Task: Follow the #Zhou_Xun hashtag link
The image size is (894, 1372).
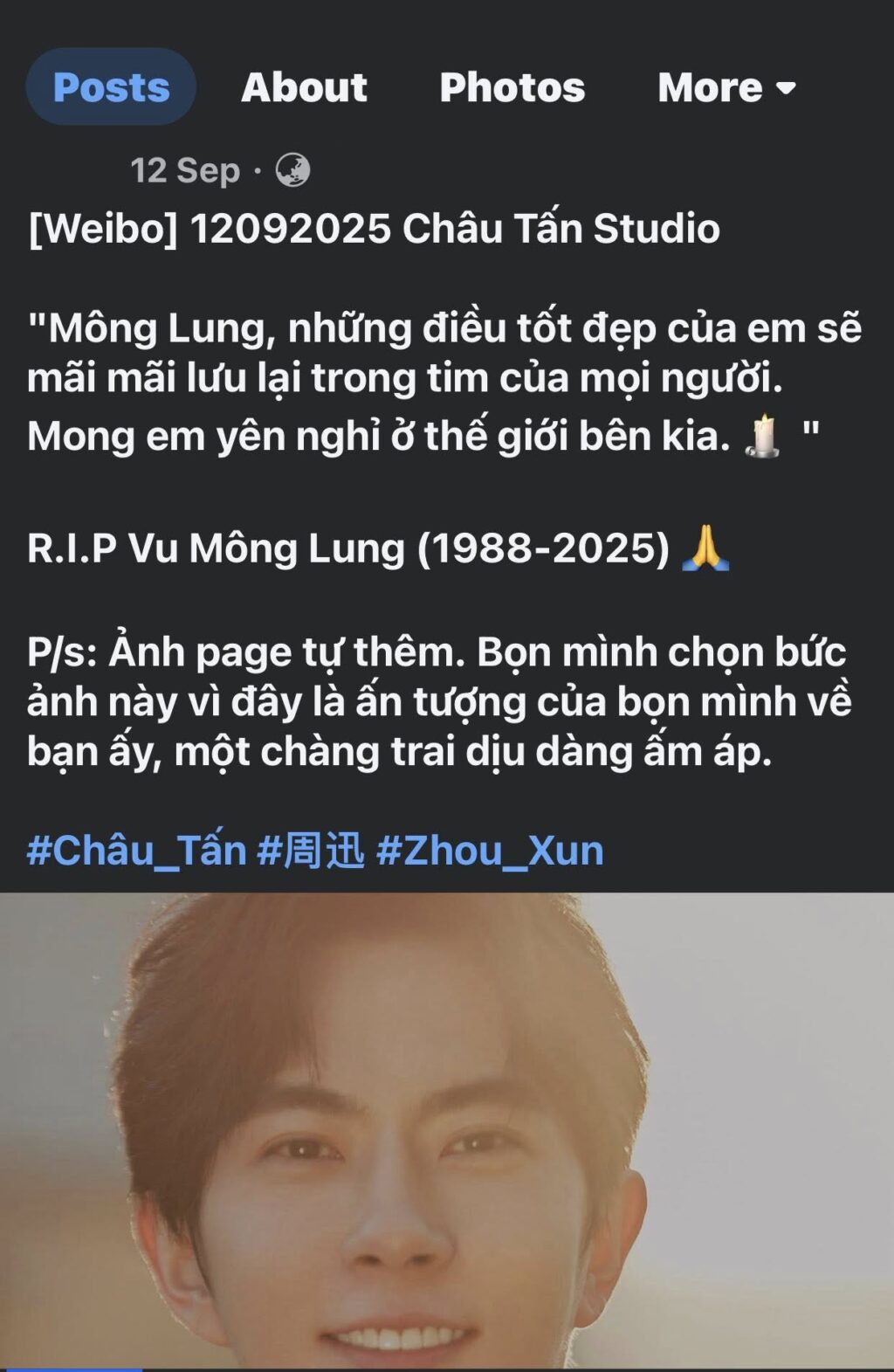Action: 490,851
